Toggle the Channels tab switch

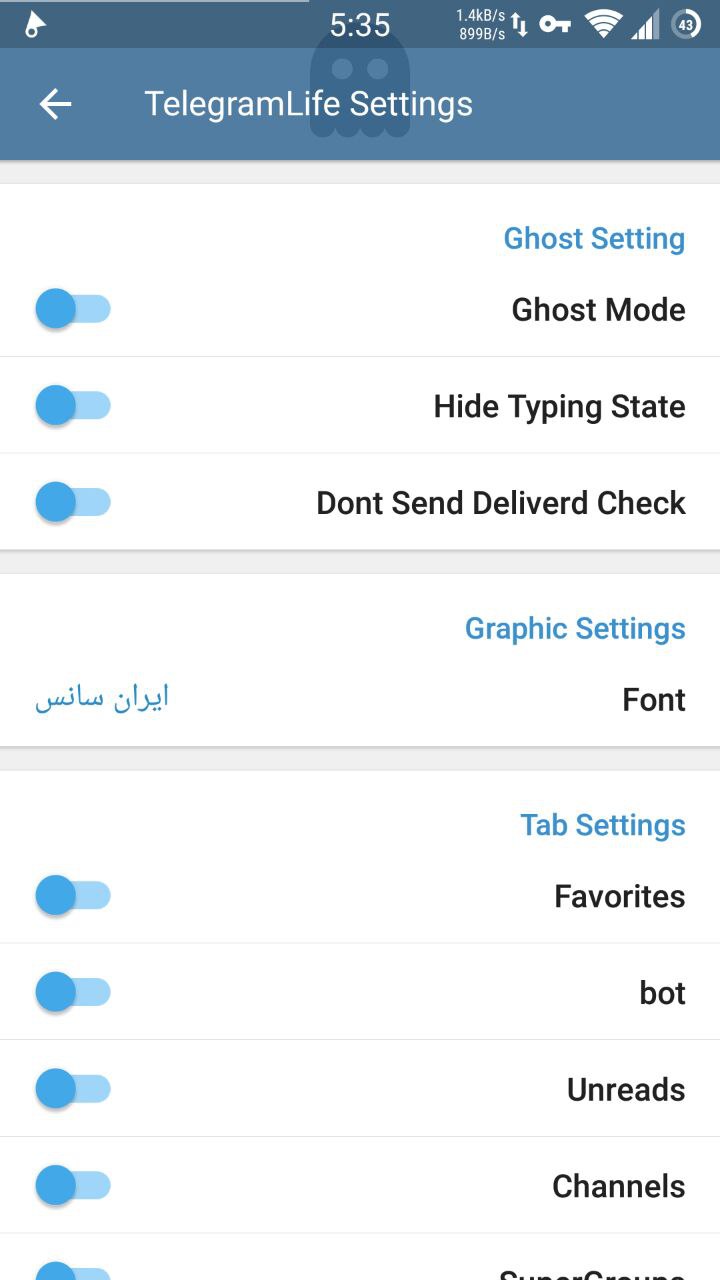72,1186
